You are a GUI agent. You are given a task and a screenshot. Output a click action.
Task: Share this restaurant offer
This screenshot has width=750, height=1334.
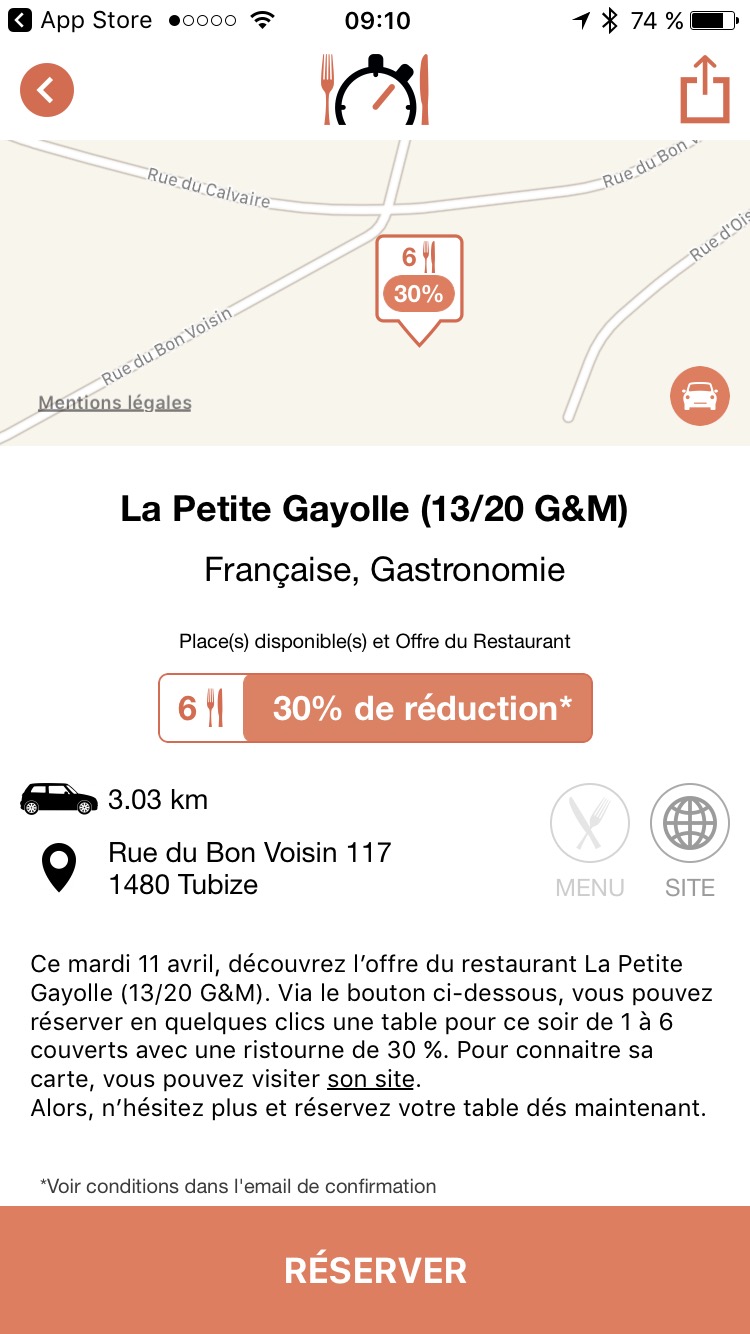point(705,91)
